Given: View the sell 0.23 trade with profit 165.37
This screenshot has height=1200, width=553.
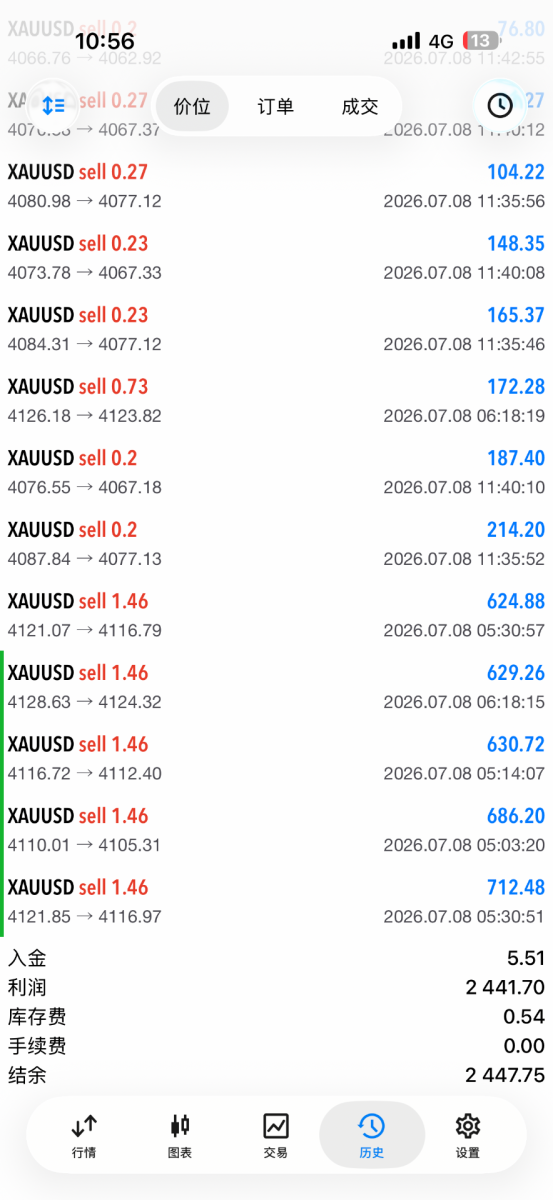Looking at the screenshot, I should 276,329.
